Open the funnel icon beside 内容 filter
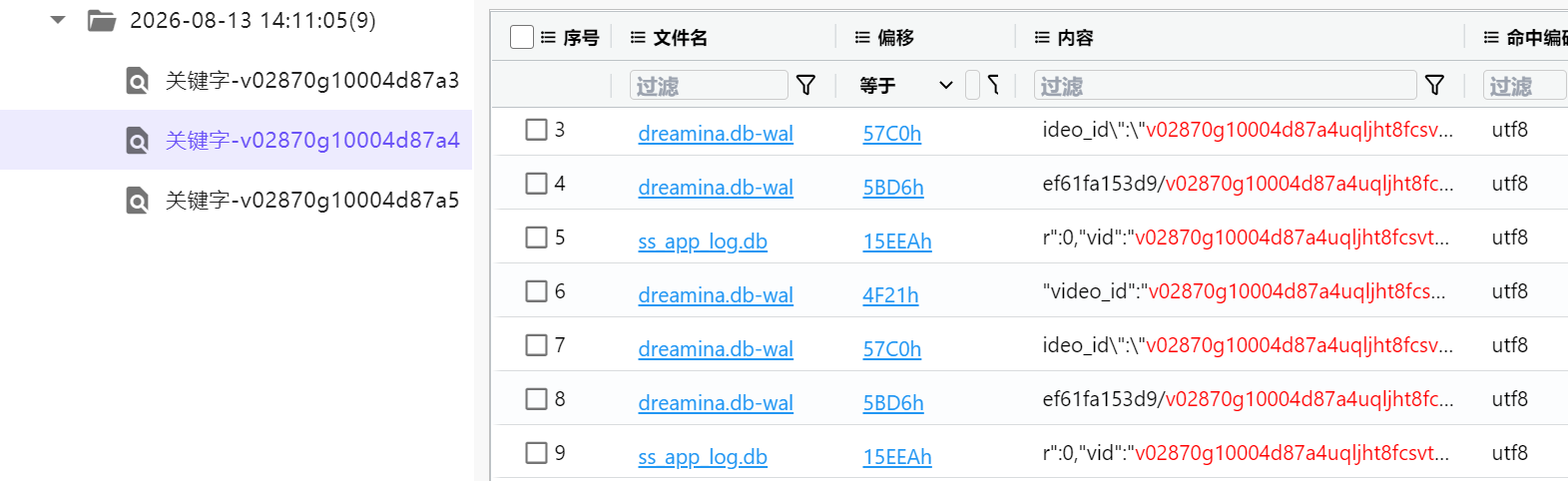1568x481 pixels. coord(1434,86)
